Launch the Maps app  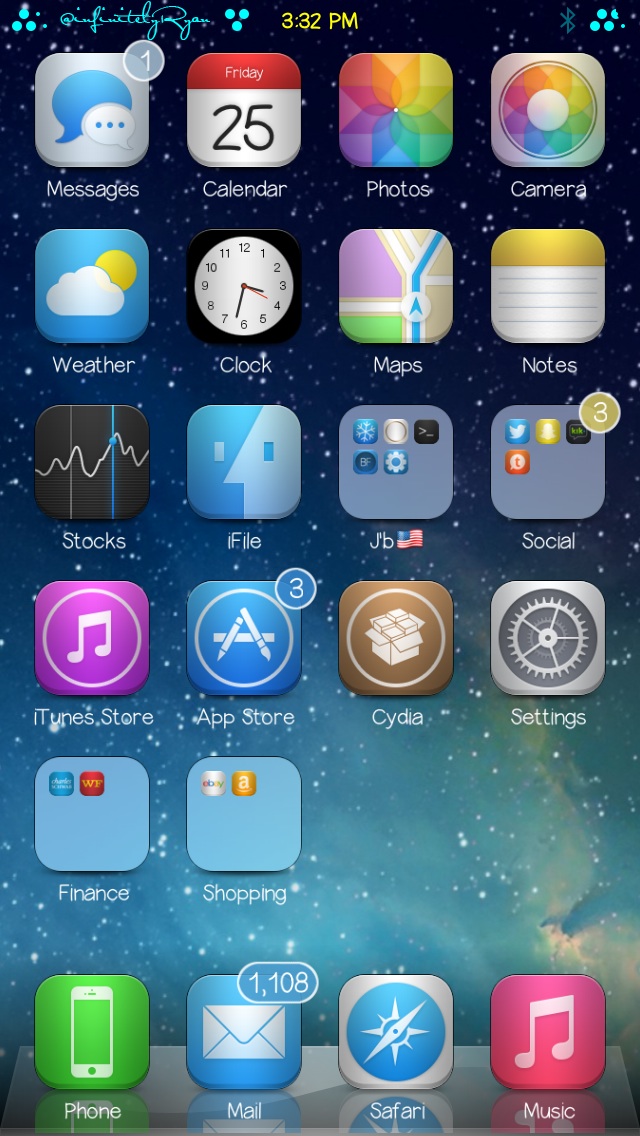396,286
